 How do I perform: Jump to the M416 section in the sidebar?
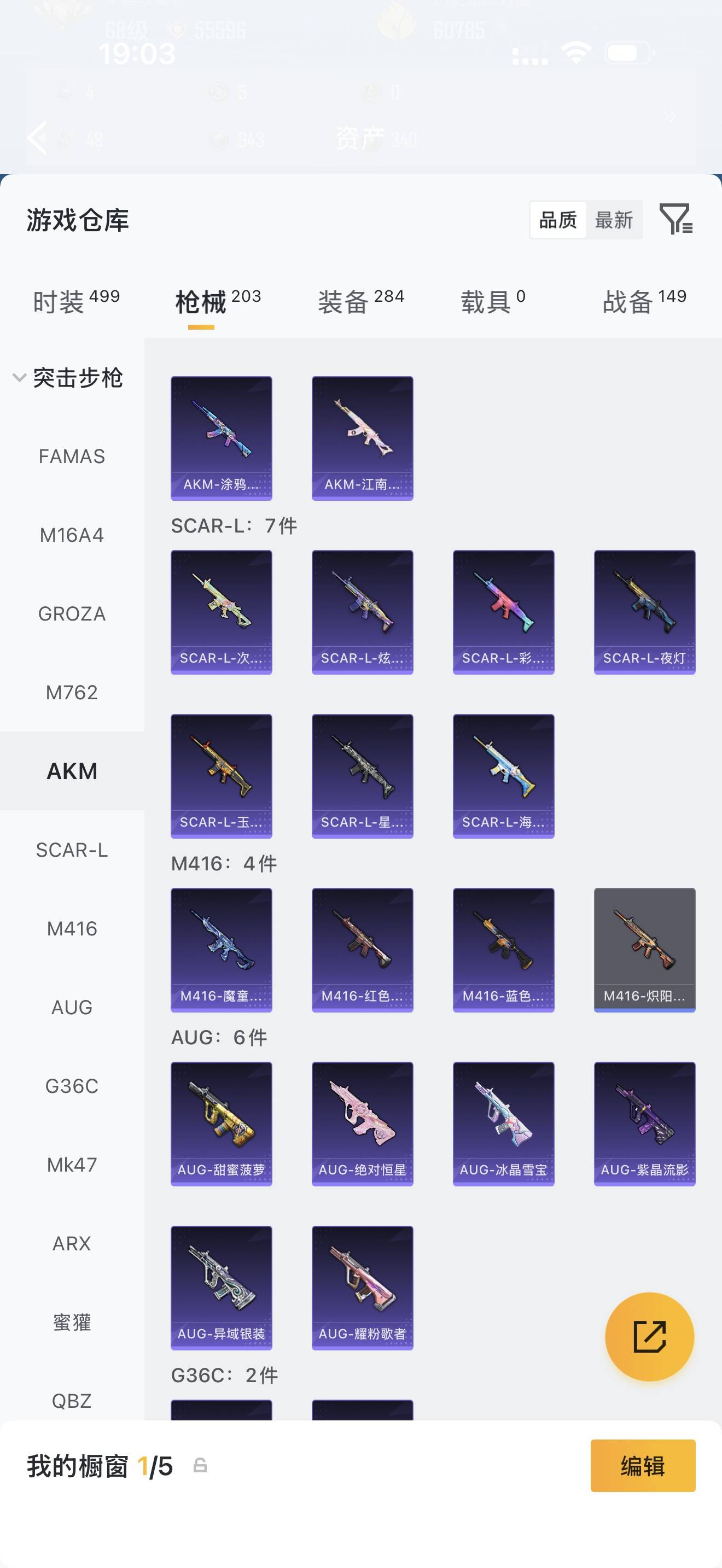coord(72,928)
